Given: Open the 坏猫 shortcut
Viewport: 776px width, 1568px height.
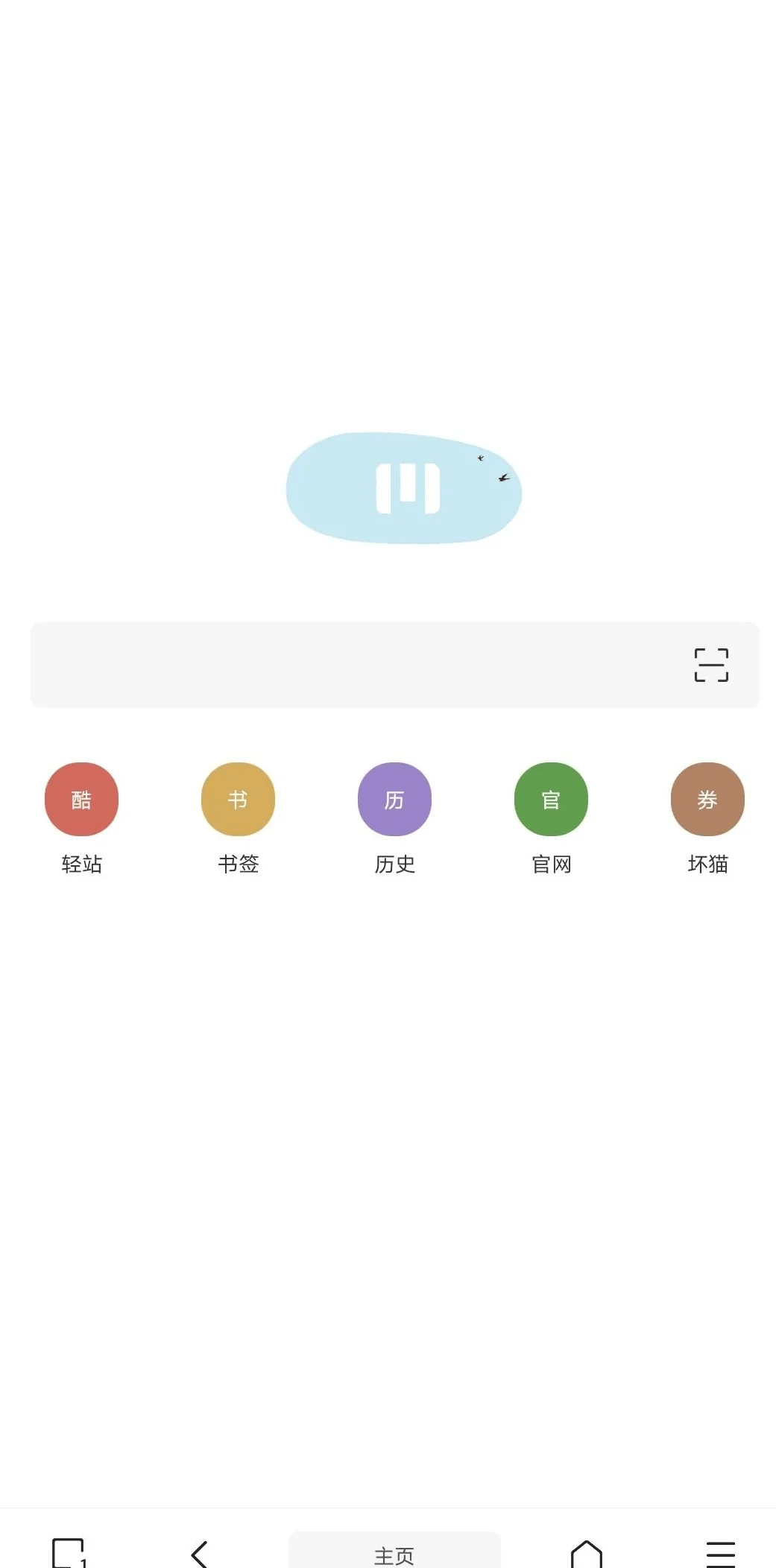Looking at the screenshot, I should (708, 818).
